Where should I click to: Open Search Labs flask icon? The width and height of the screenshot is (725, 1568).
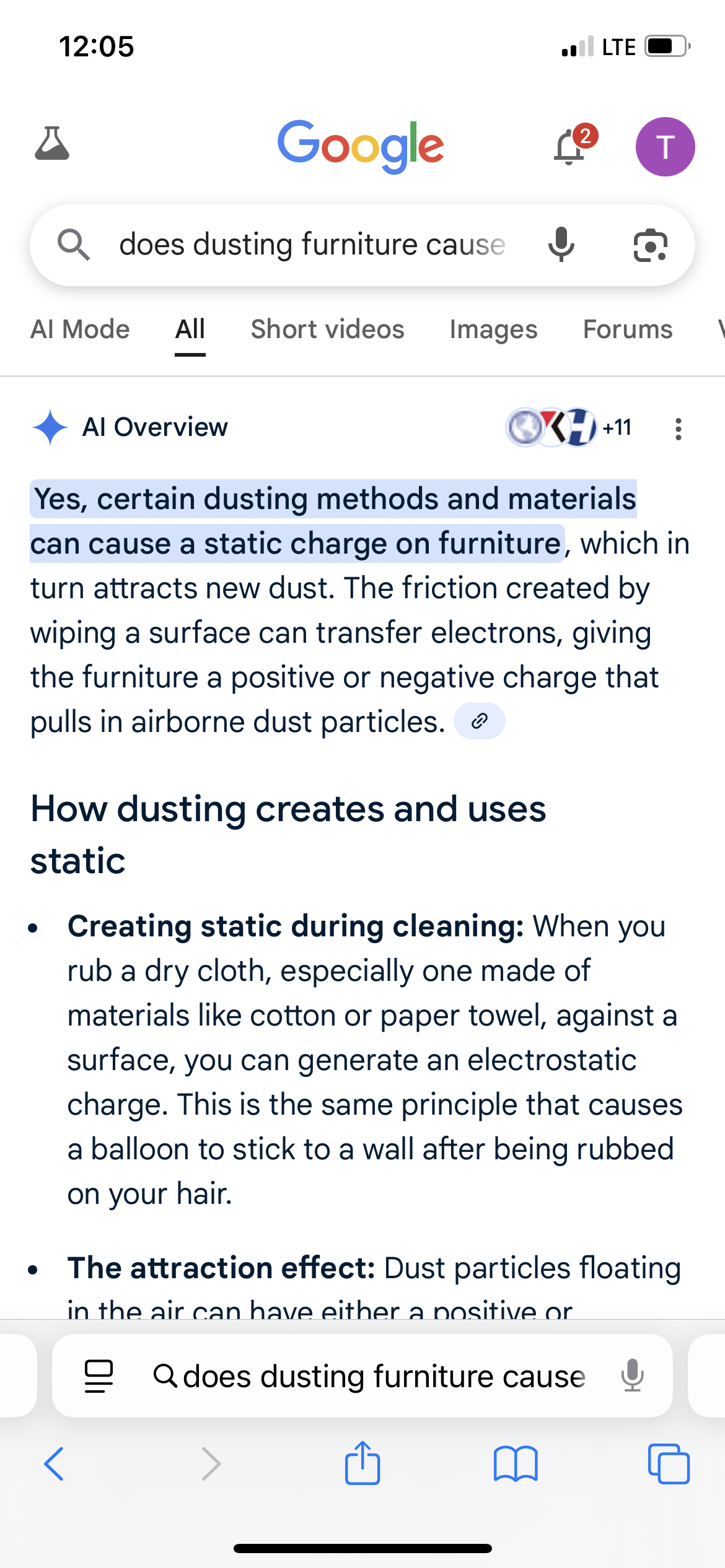click(x=52, y=145)
